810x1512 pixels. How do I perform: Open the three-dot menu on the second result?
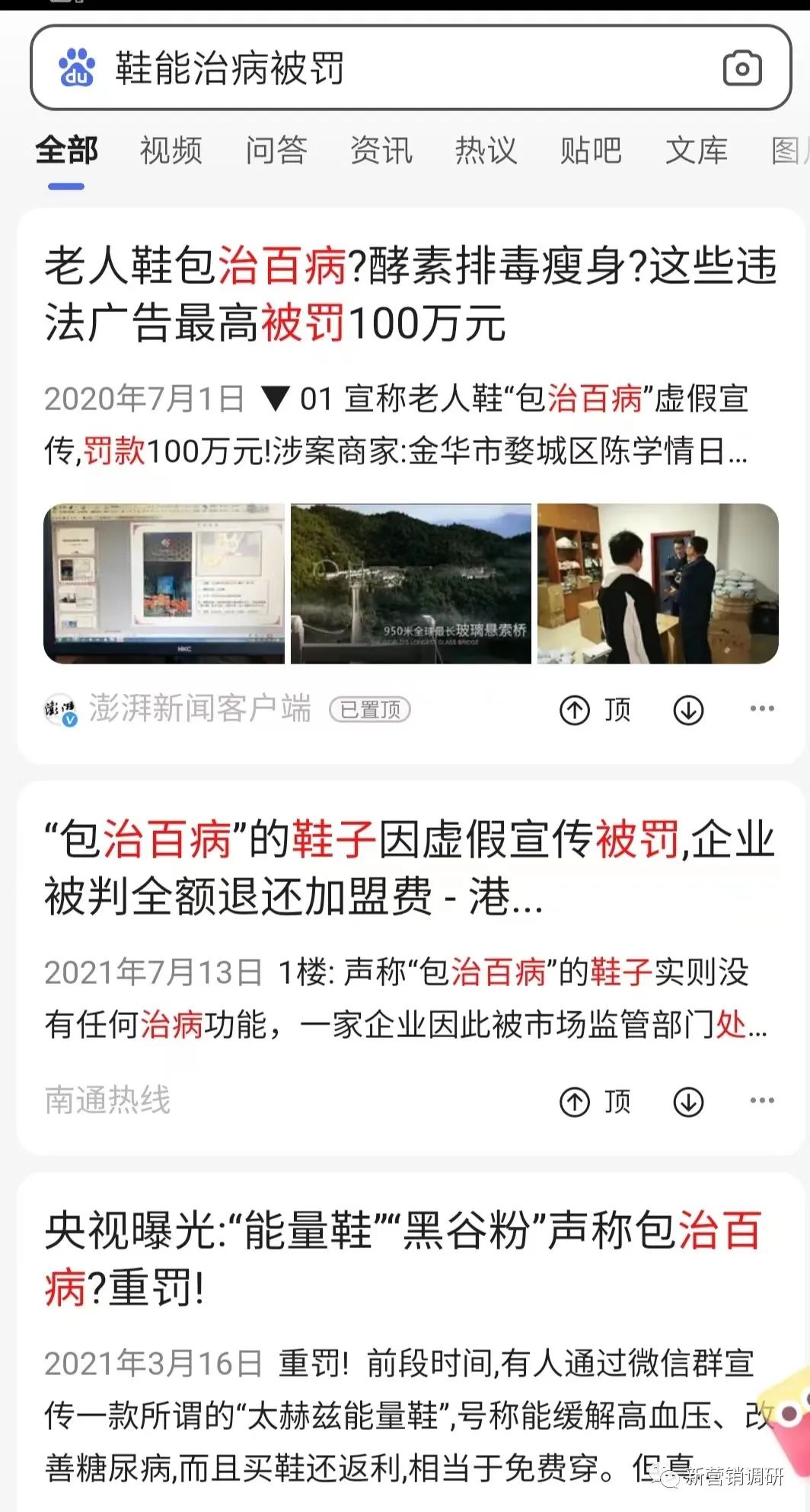(761, 1100)
